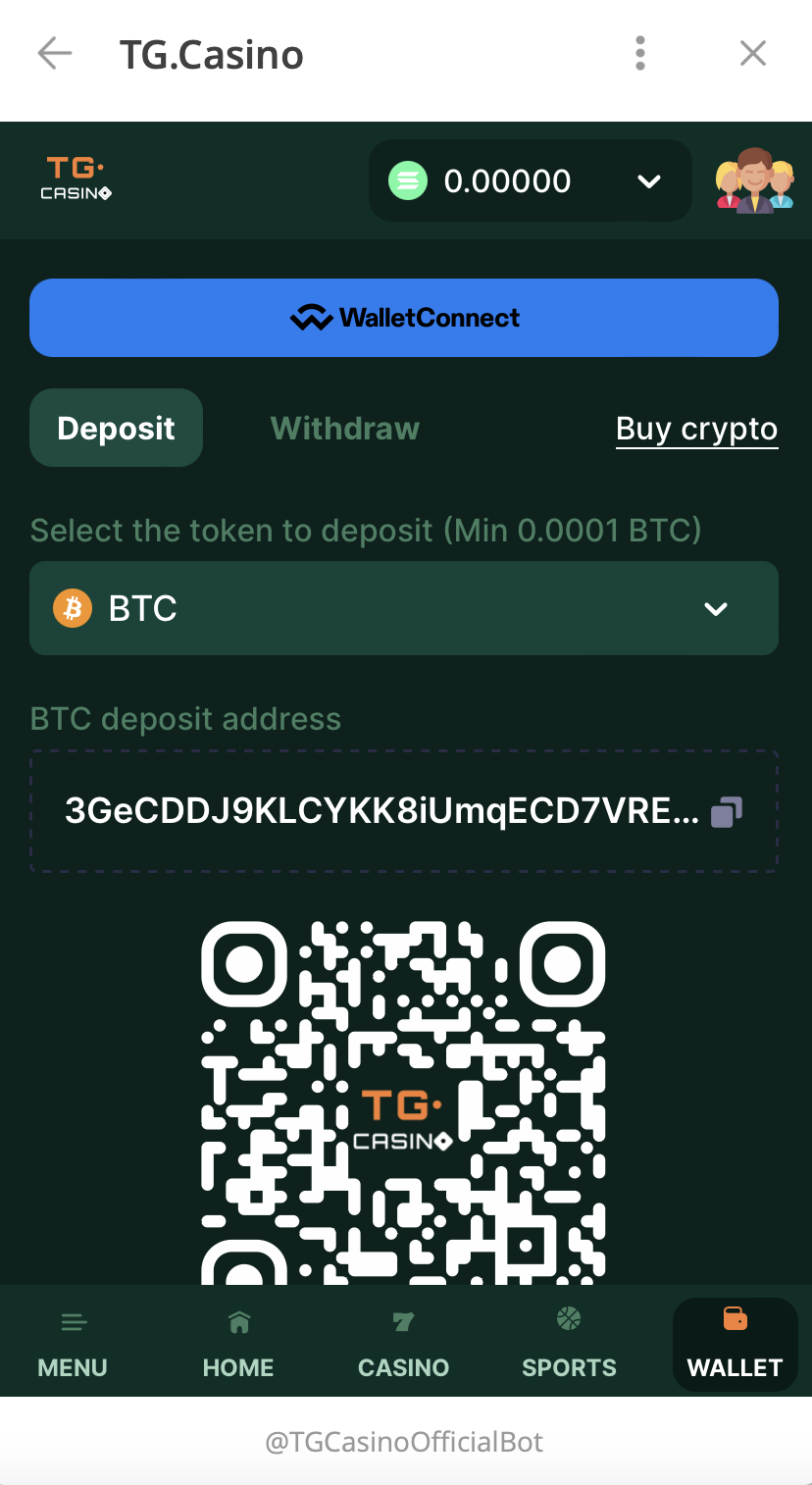Open the three-dot overflow menu
Image resolution: width=812 pixels, height=1485 pixels.
pyautogui.click(x=640, y=54)
